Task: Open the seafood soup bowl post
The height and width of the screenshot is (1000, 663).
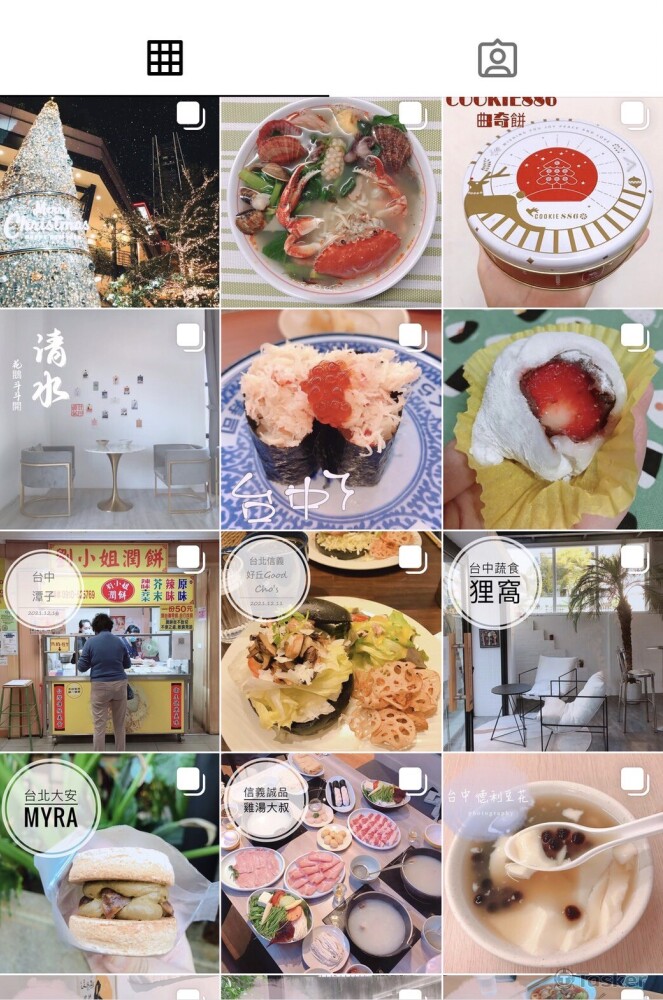Action: (330, 201)
